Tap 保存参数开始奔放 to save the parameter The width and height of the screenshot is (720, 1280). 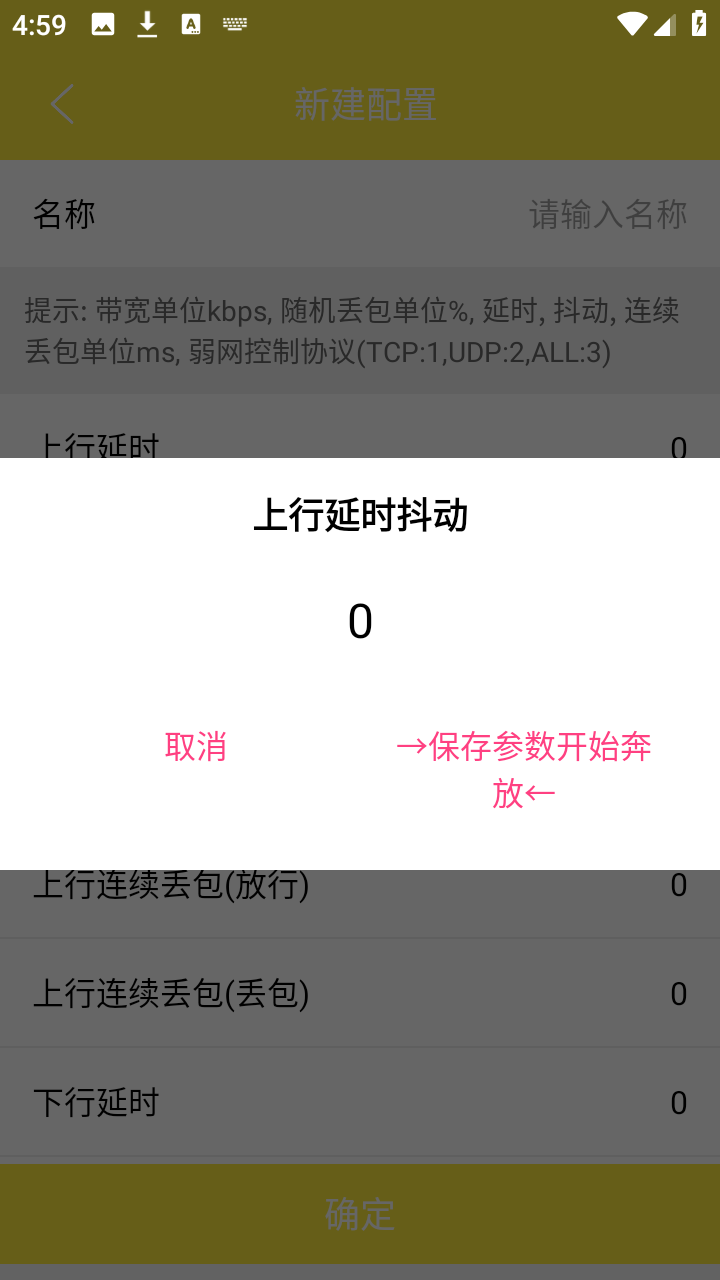pos(524,769)
